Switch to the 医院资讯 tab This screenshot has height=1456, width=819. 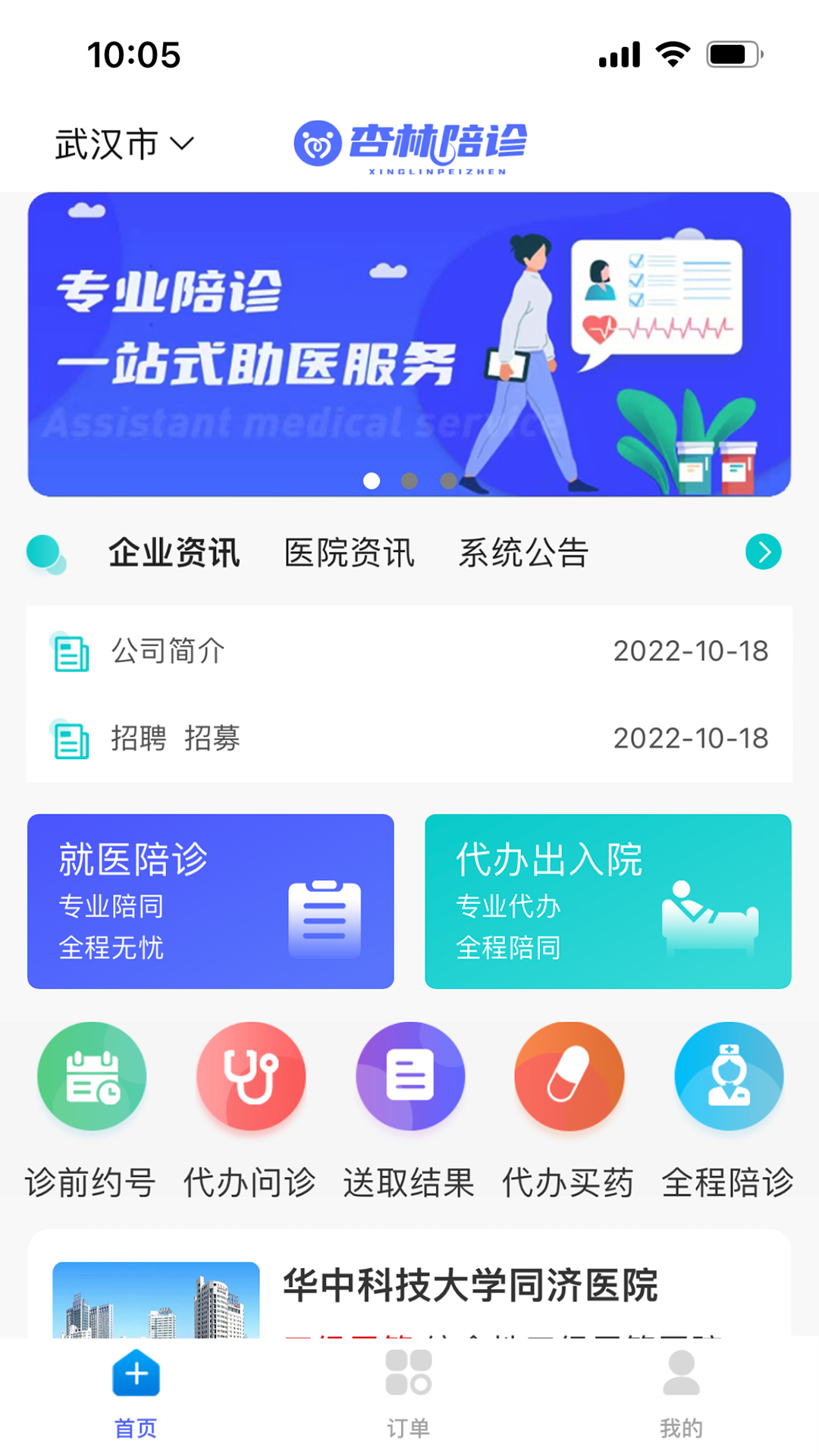click(350, 552)
